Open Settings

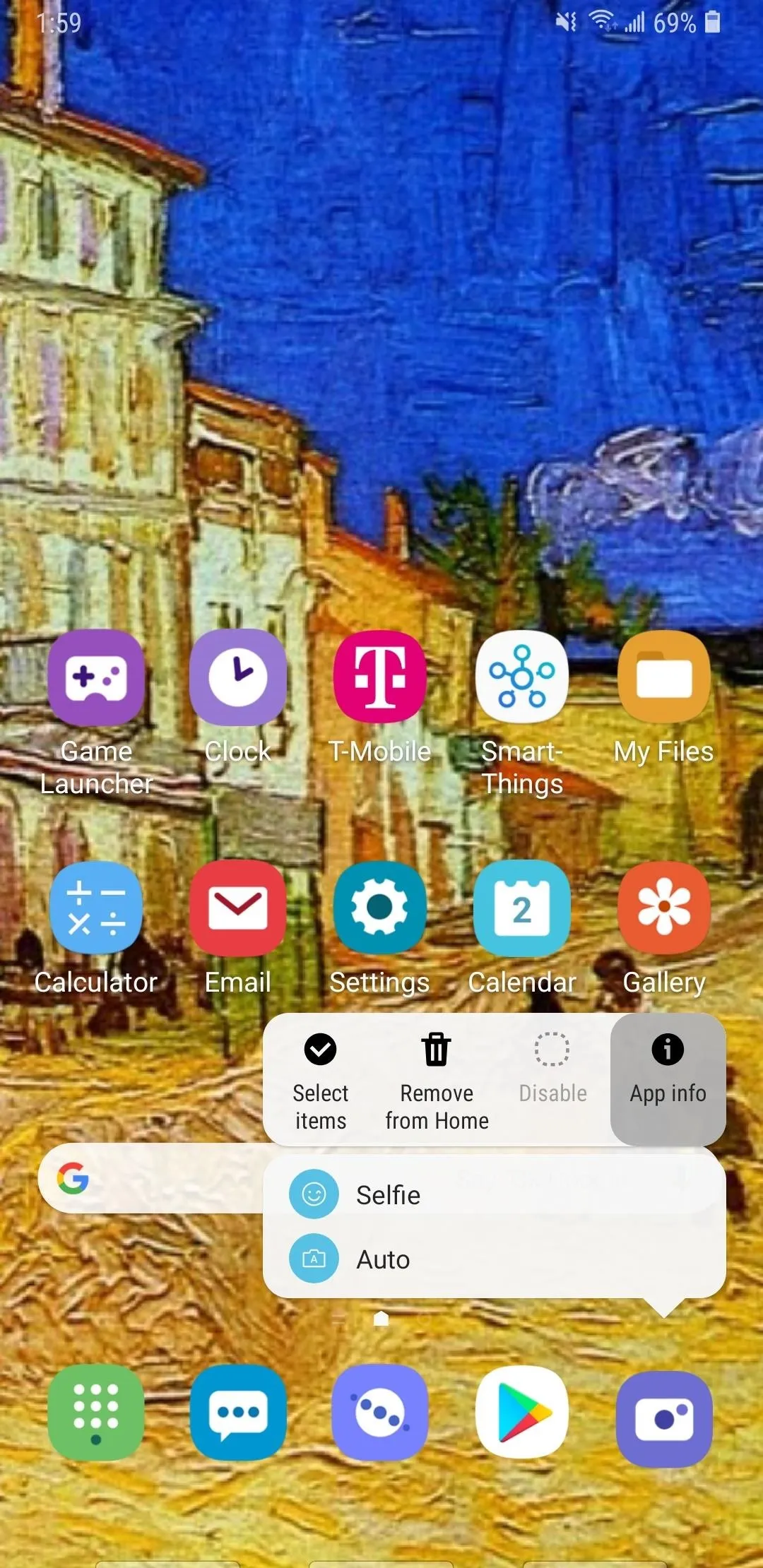point(380,928)
